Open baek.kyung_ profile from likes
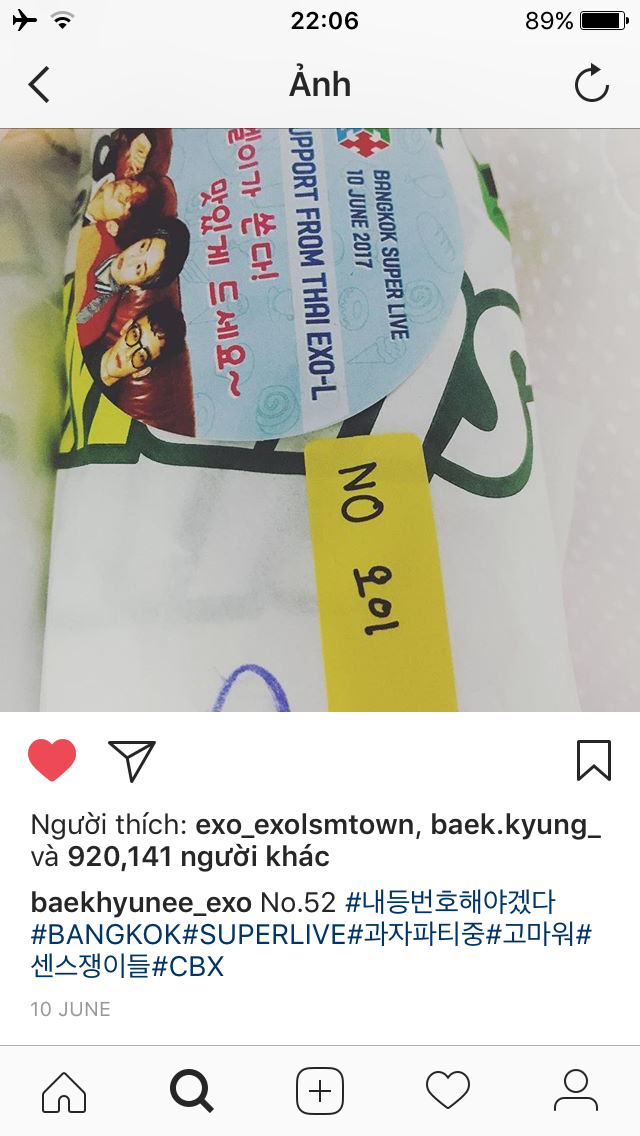The height and width of the screenshot is (1136, 640). coord(516,825)
